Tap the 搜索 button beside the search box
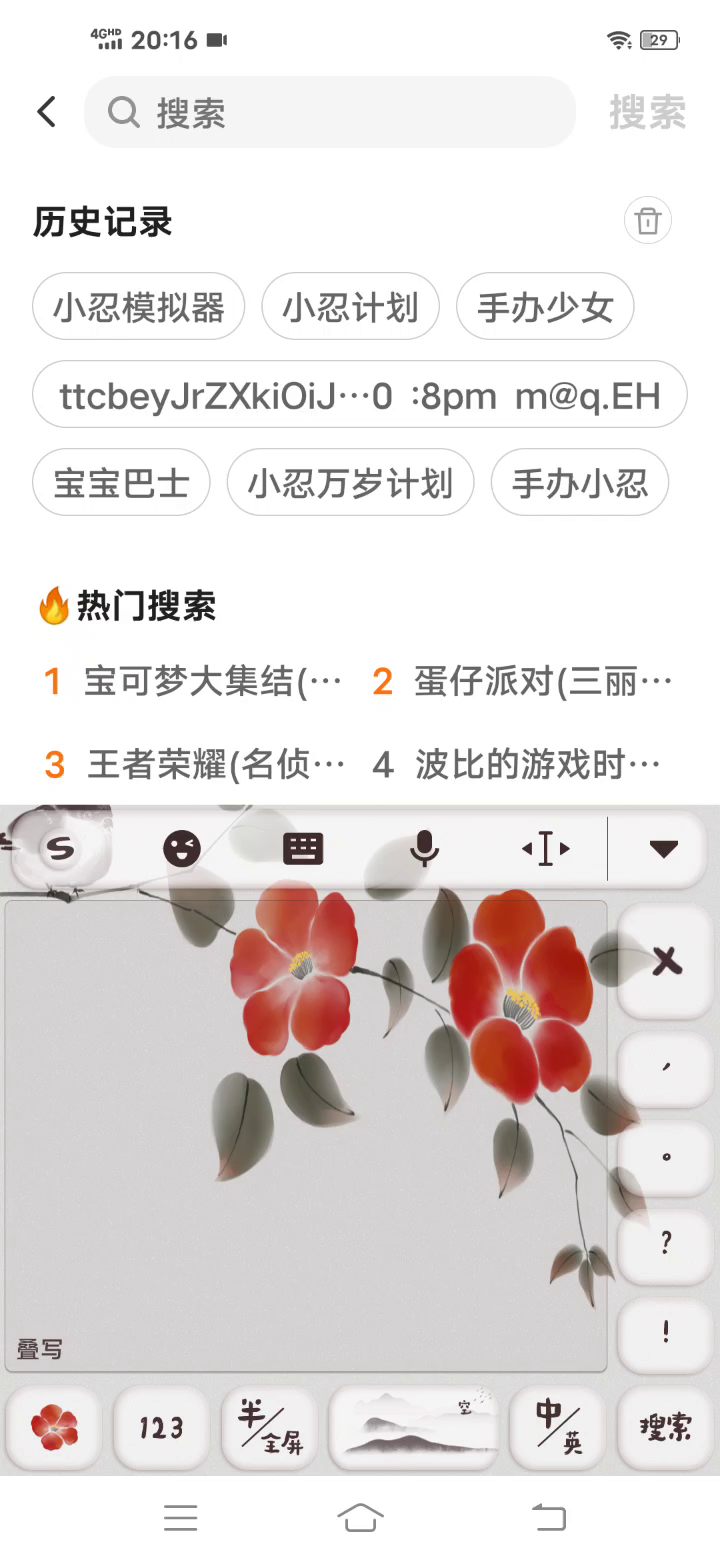This screenshot has height=1560, width=720. [x=647, y=113]
